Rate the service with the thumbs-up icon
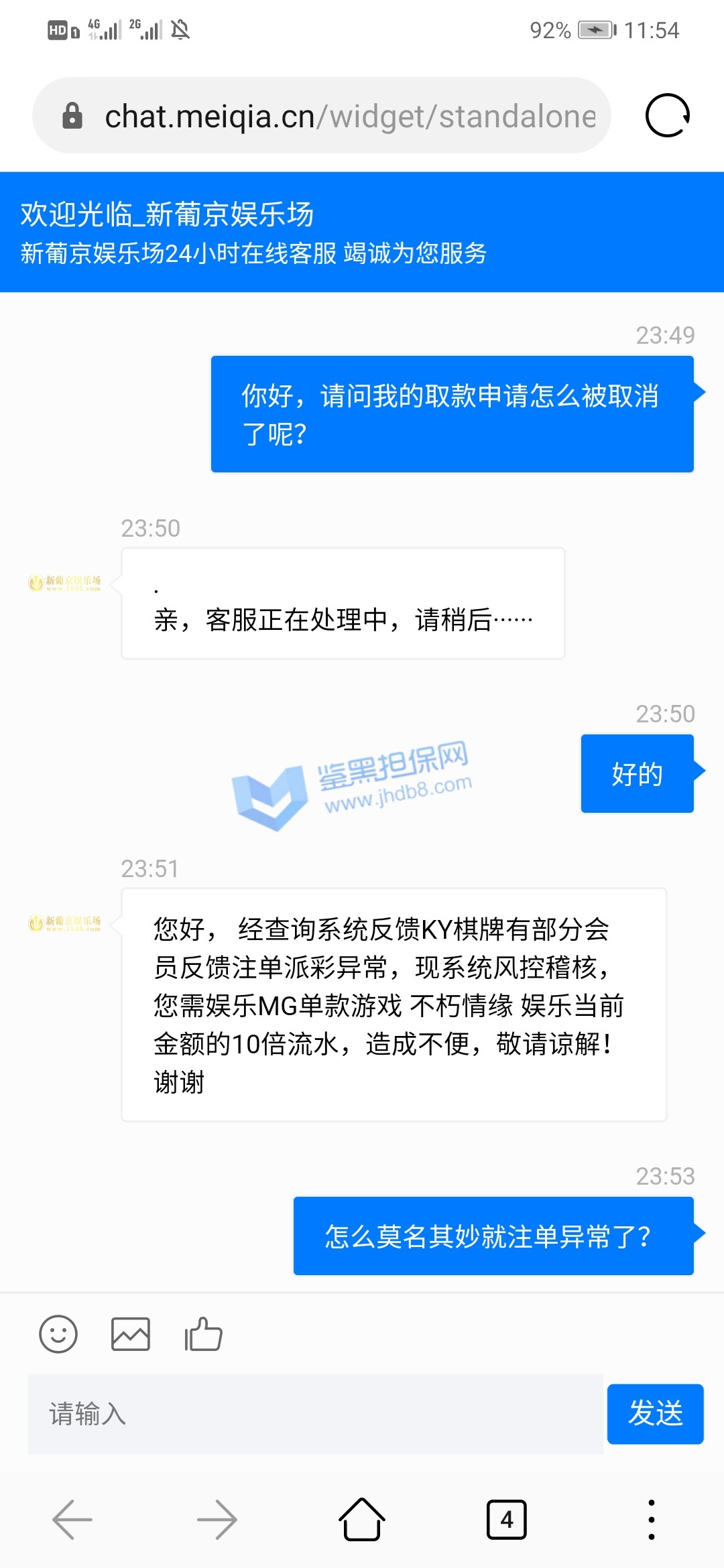This screenshot has height=1568, width=724. [x=203, y=1333]
